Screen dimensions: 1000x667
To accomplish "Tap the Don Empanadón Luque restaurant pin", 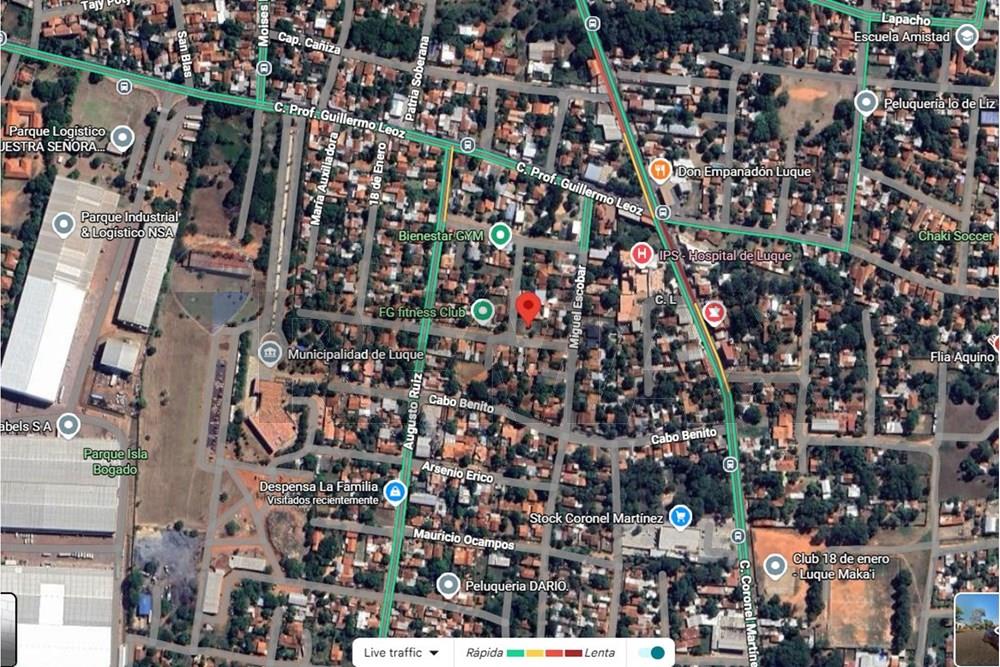I will pos(660,171).
